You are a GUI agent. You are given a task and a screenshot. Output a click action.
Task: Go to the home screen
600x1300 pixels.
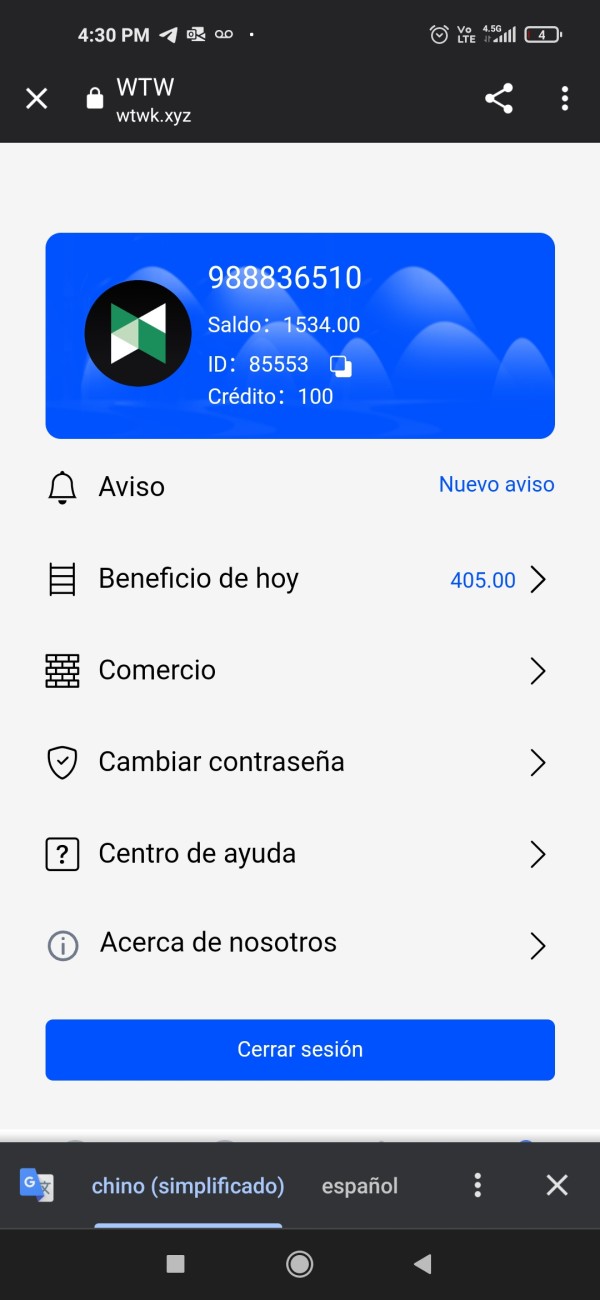click(300, 1264)
